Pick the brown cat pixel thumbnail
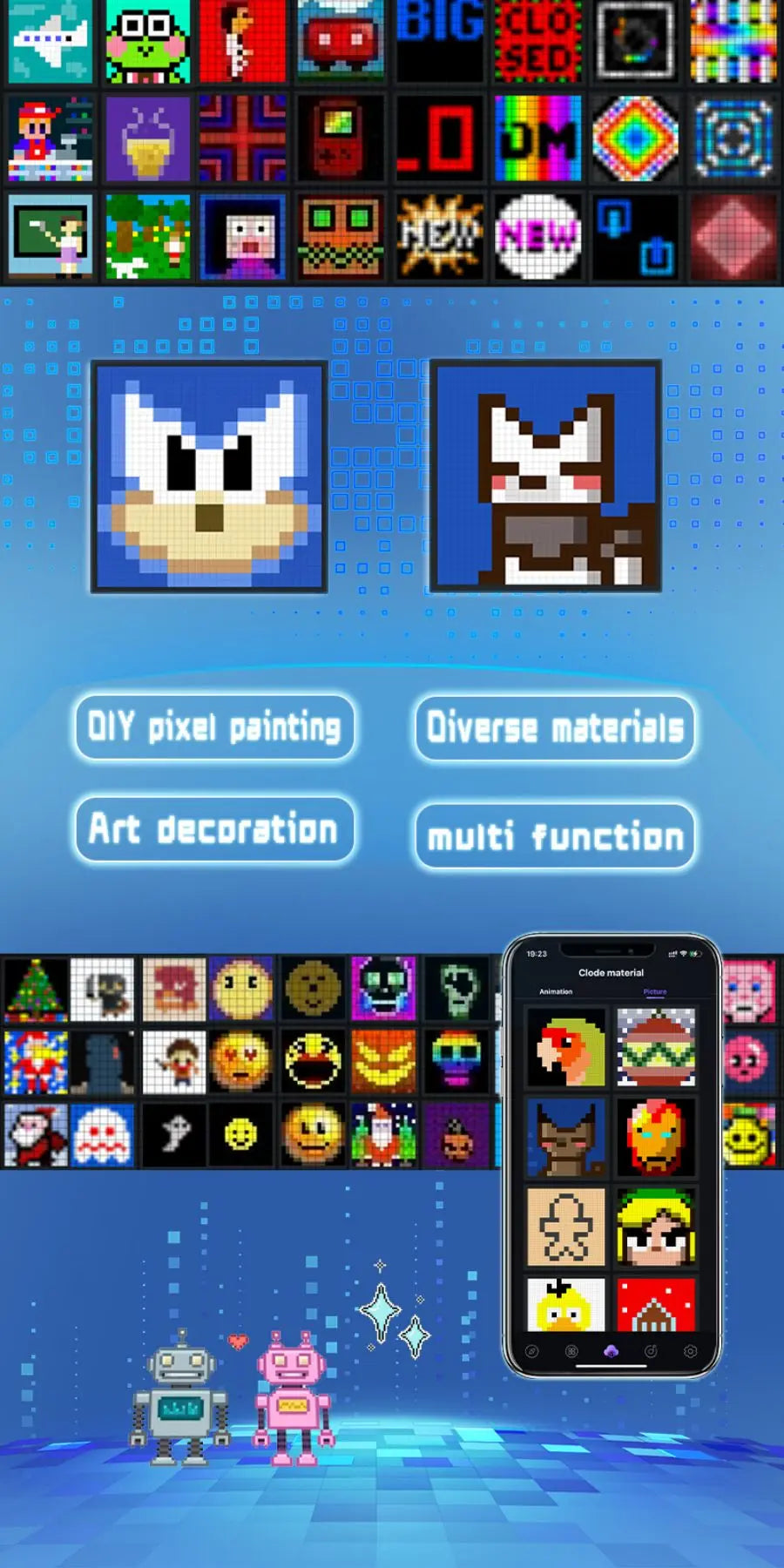784x1568 pixels. pos(566,1139)
